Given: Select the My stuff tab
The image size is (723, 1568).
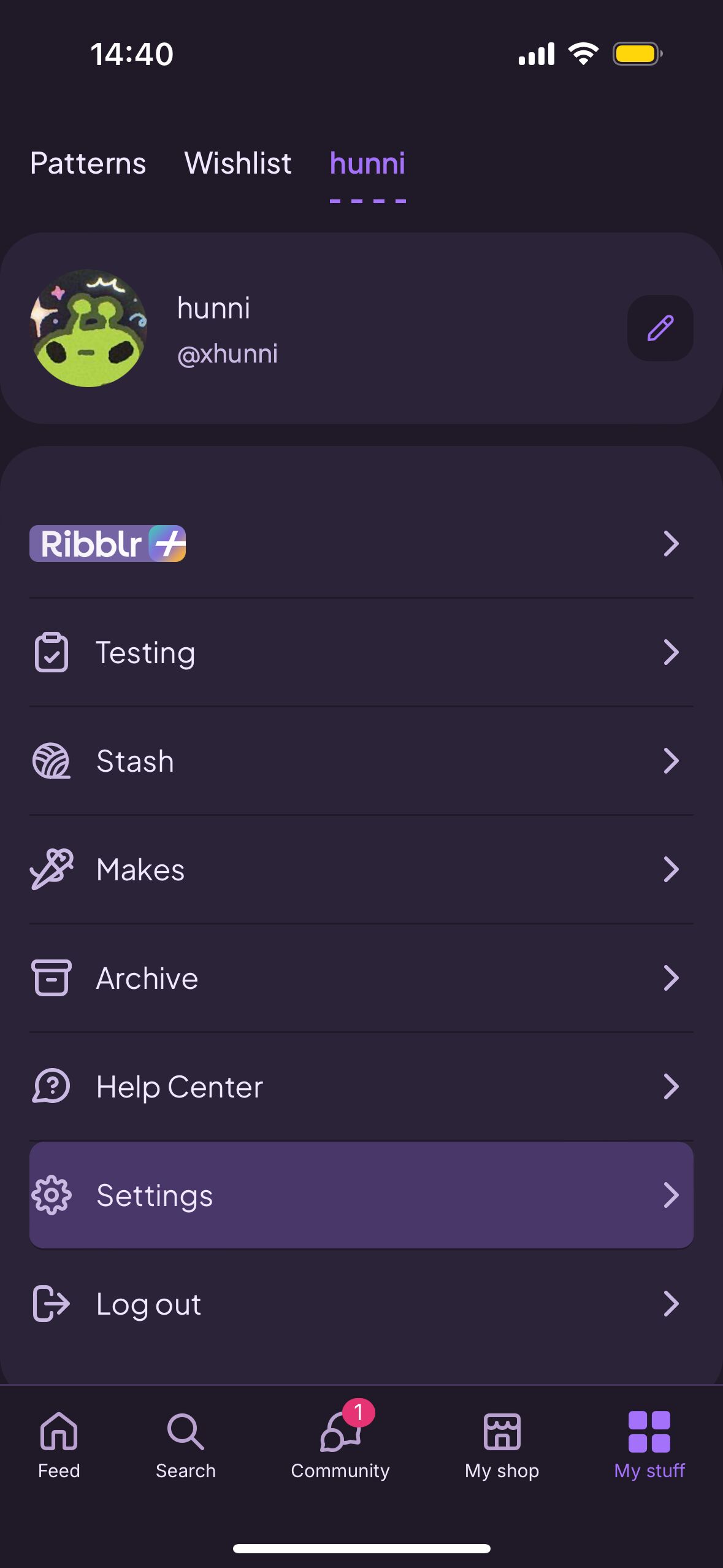Looking at the screenshot, I should coord(649,1444).
